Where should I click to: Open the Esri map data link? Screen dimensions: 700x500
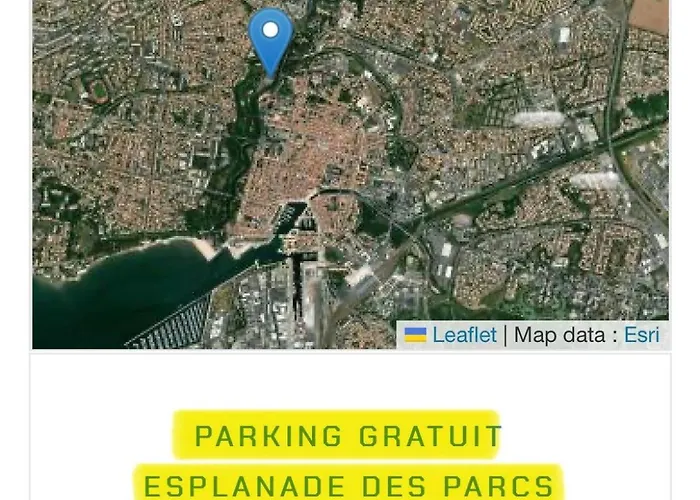point(641,335)
